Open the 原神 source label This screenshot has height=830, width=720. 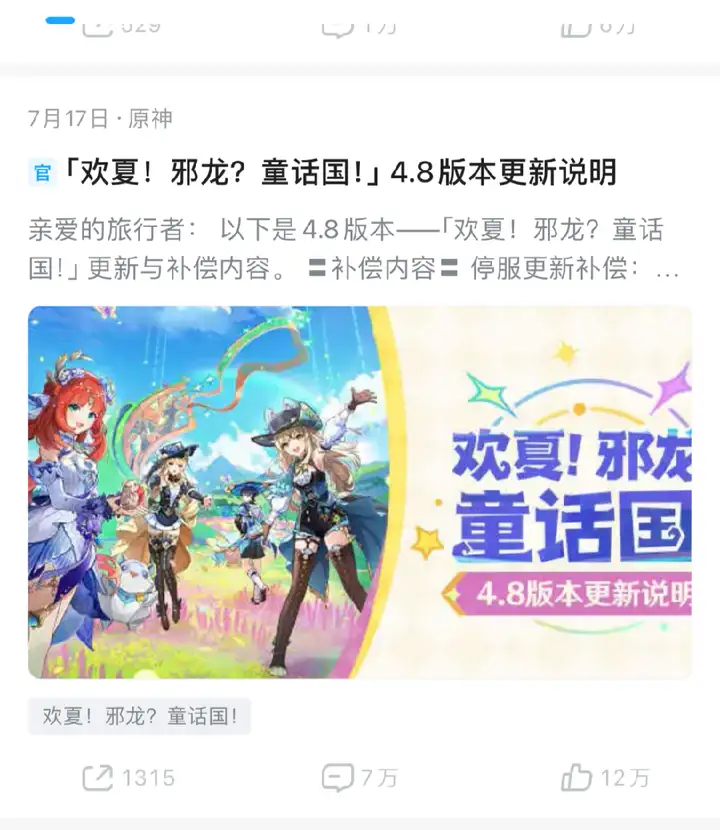[150, 118]
